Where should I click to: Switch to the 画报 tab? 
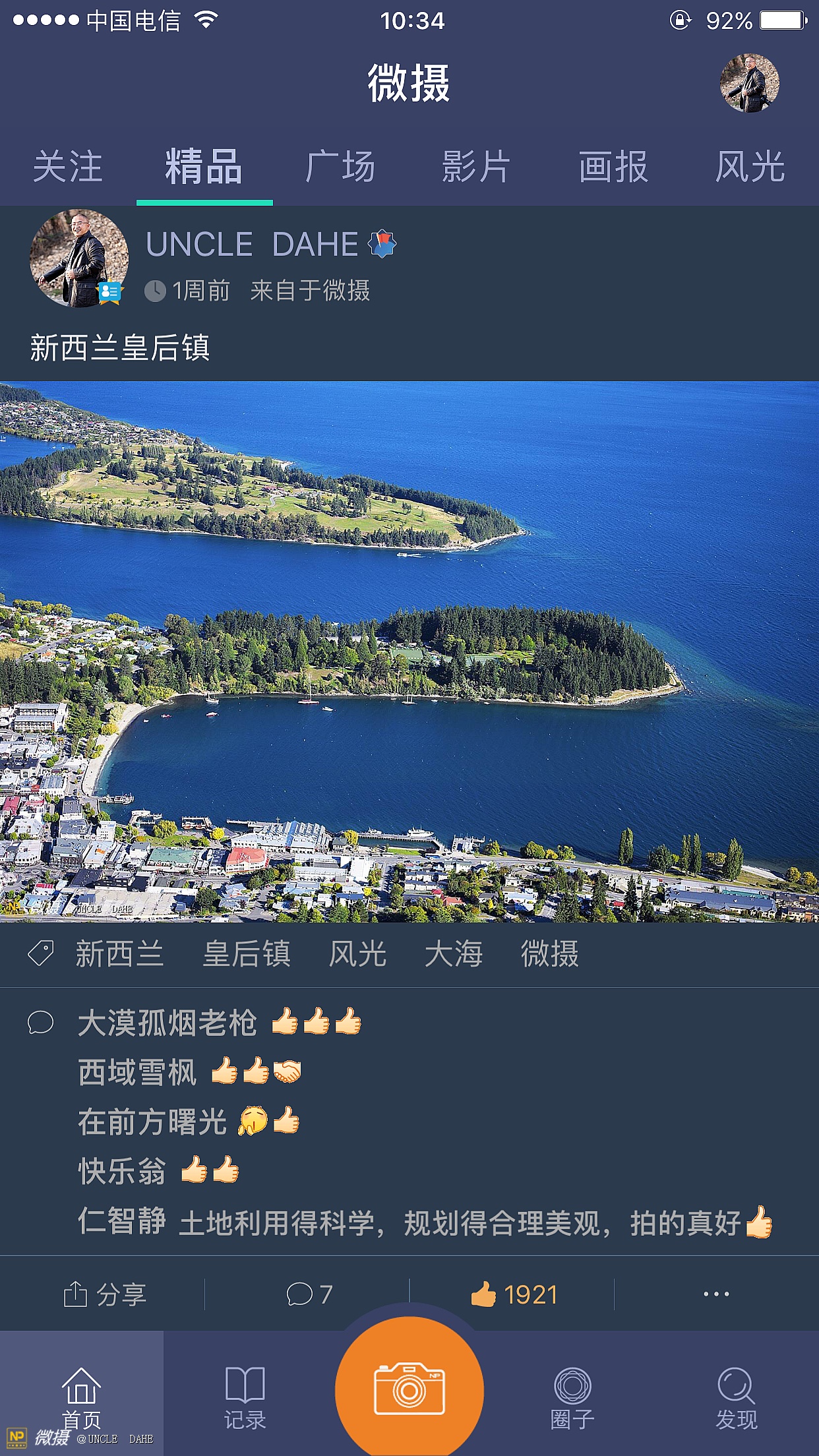(x=613, y=167)
